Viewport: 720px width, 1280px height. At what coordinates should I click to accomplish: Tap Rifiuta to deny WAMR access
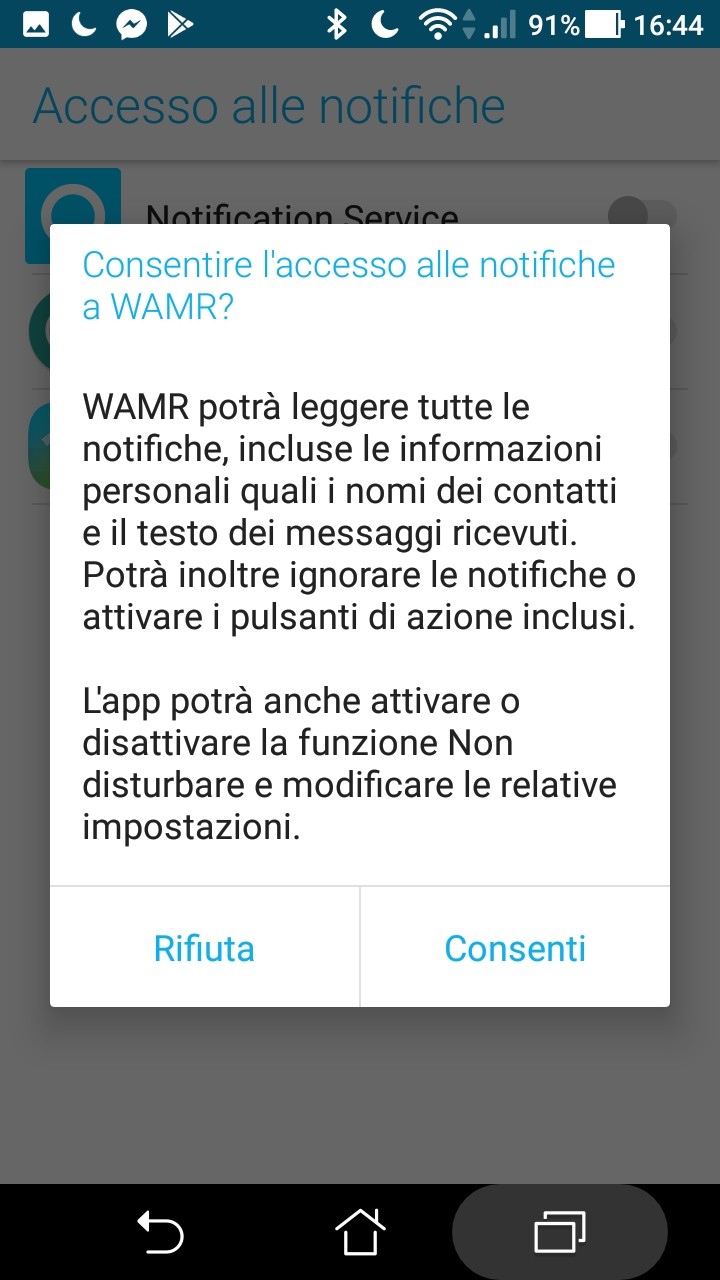click(204, 947)
